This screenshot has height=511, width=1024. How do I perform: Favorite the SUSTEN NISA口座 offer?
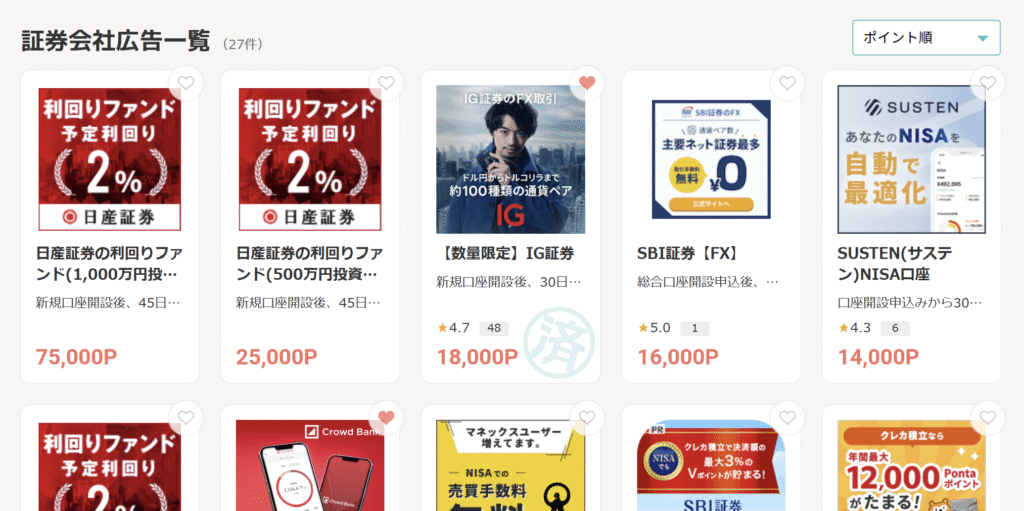pos(987,83)
